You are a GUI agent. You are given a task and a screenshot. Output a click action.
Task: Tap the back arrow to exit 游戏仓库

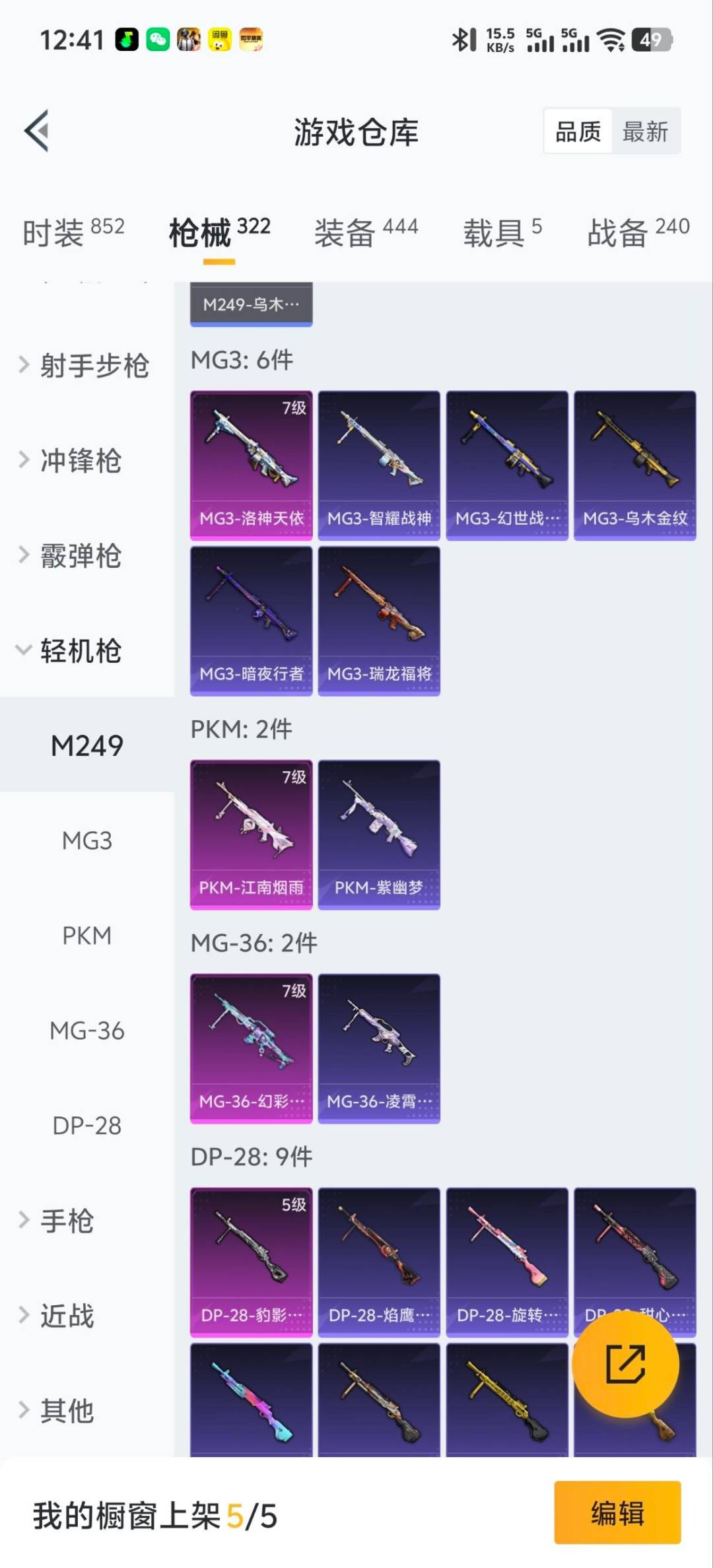[x=36, y=130]
